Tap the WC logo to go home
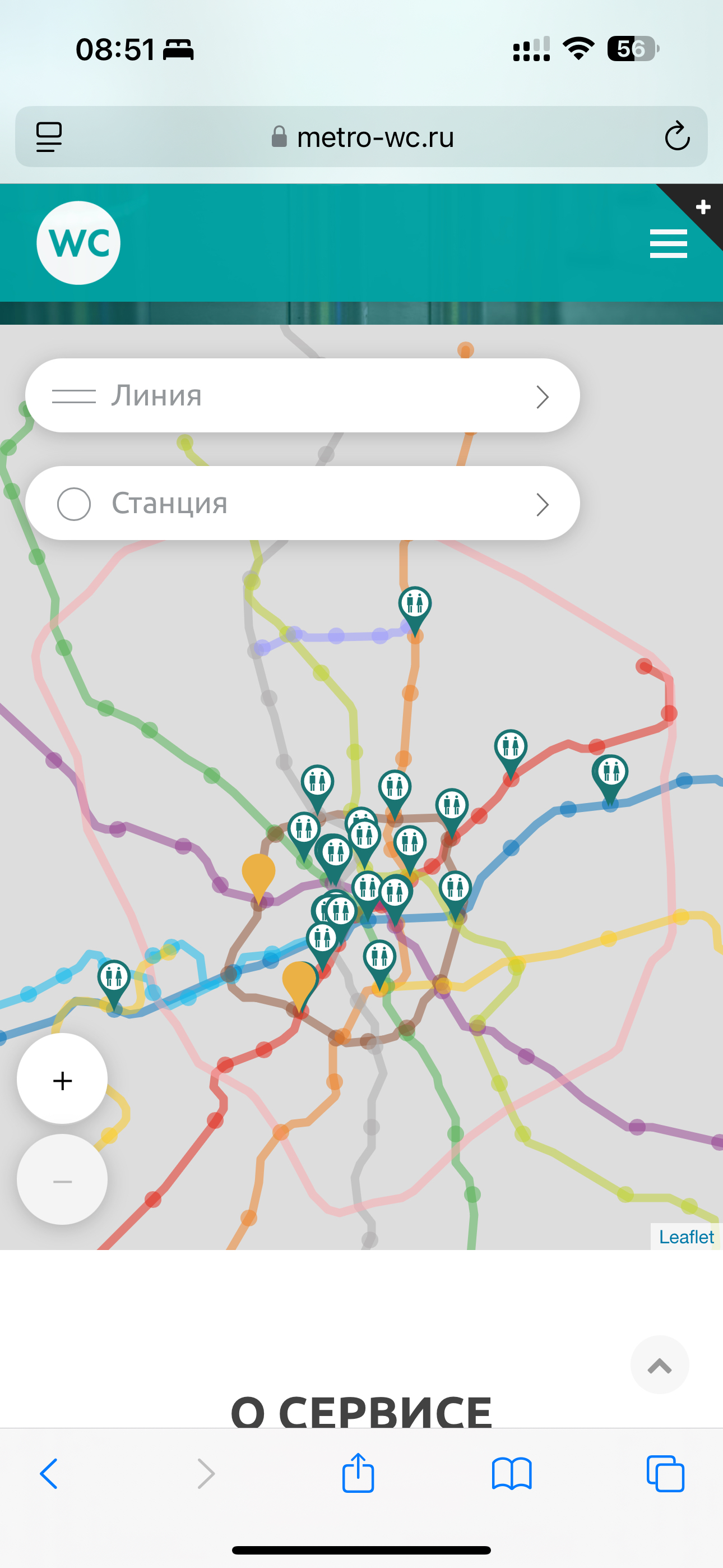The width and height of the screenshot is (723, 1568). tap(78, 243)
